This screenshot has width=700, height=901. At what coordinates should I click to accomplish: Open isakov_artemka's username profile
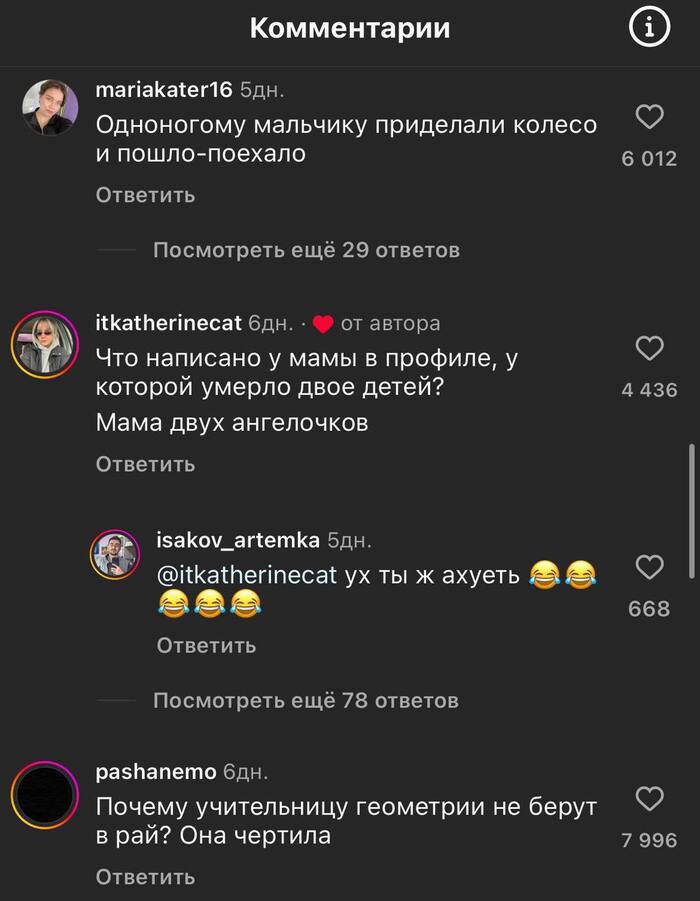[238, 541]
